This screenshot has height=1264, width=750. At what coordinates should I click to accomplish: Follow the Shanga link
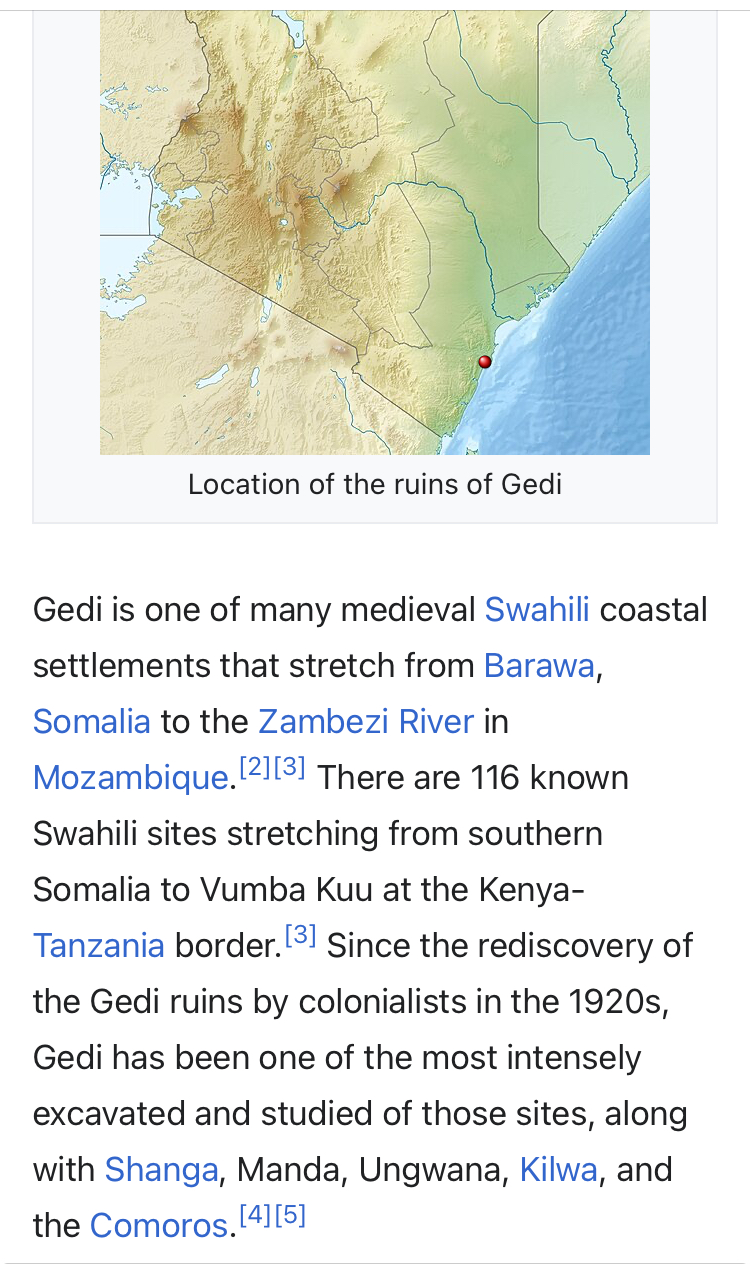pyautogui.click(x=161, y=1169)
